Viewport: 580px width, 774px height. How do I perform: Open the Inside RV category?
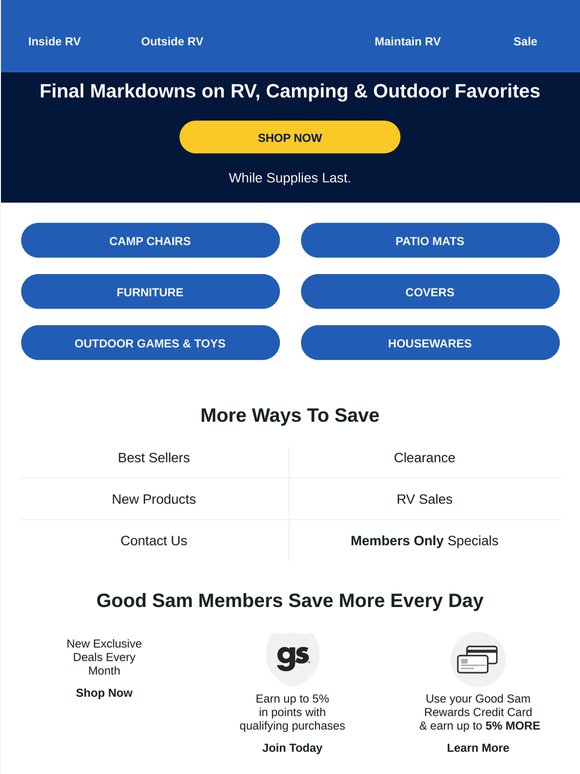(x=54, y=41)
